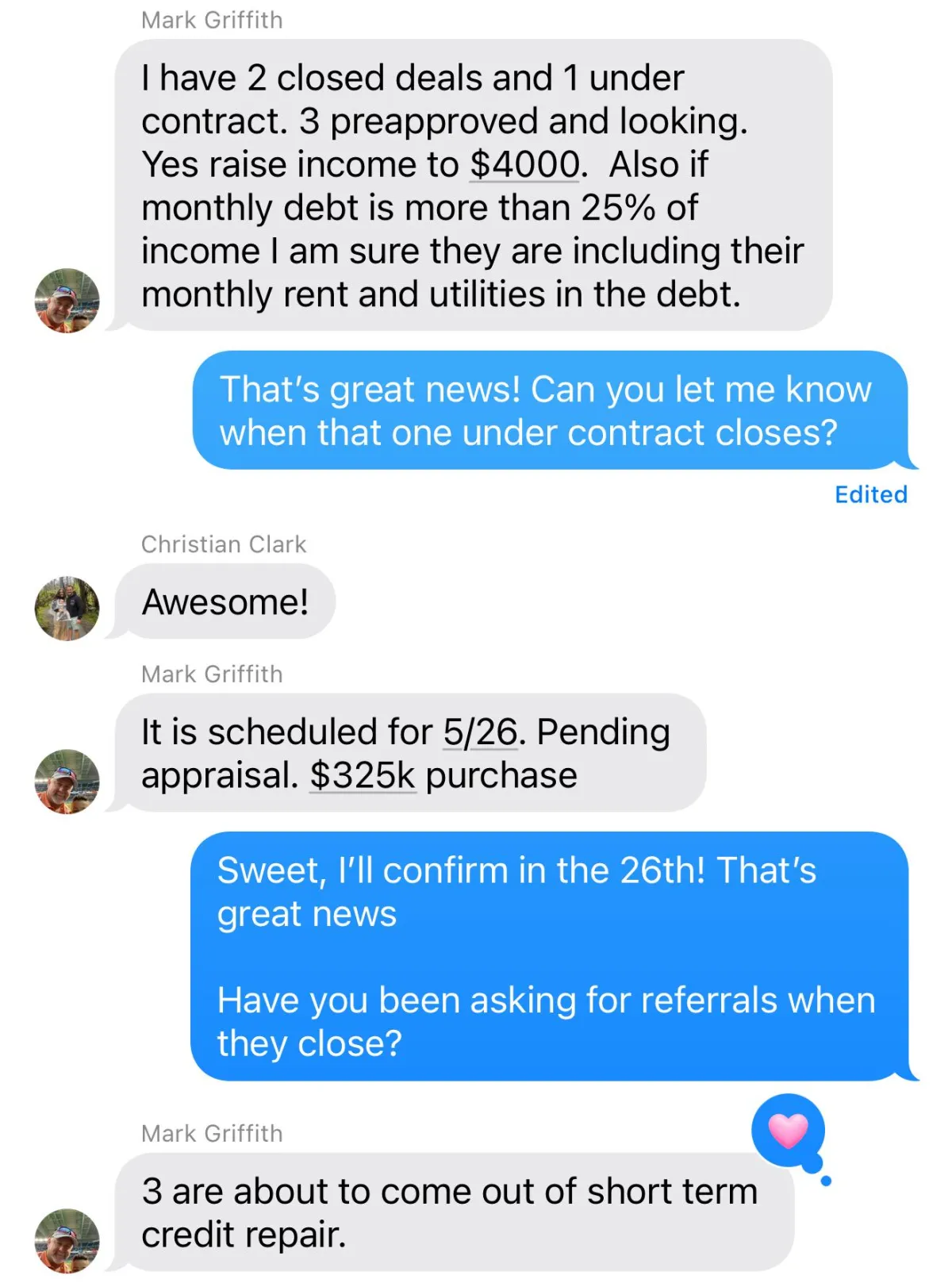The width and height of the screenshot is (952, 1283).
Task: Open Christian Clark's profile photo
Action: coord(67,608)
